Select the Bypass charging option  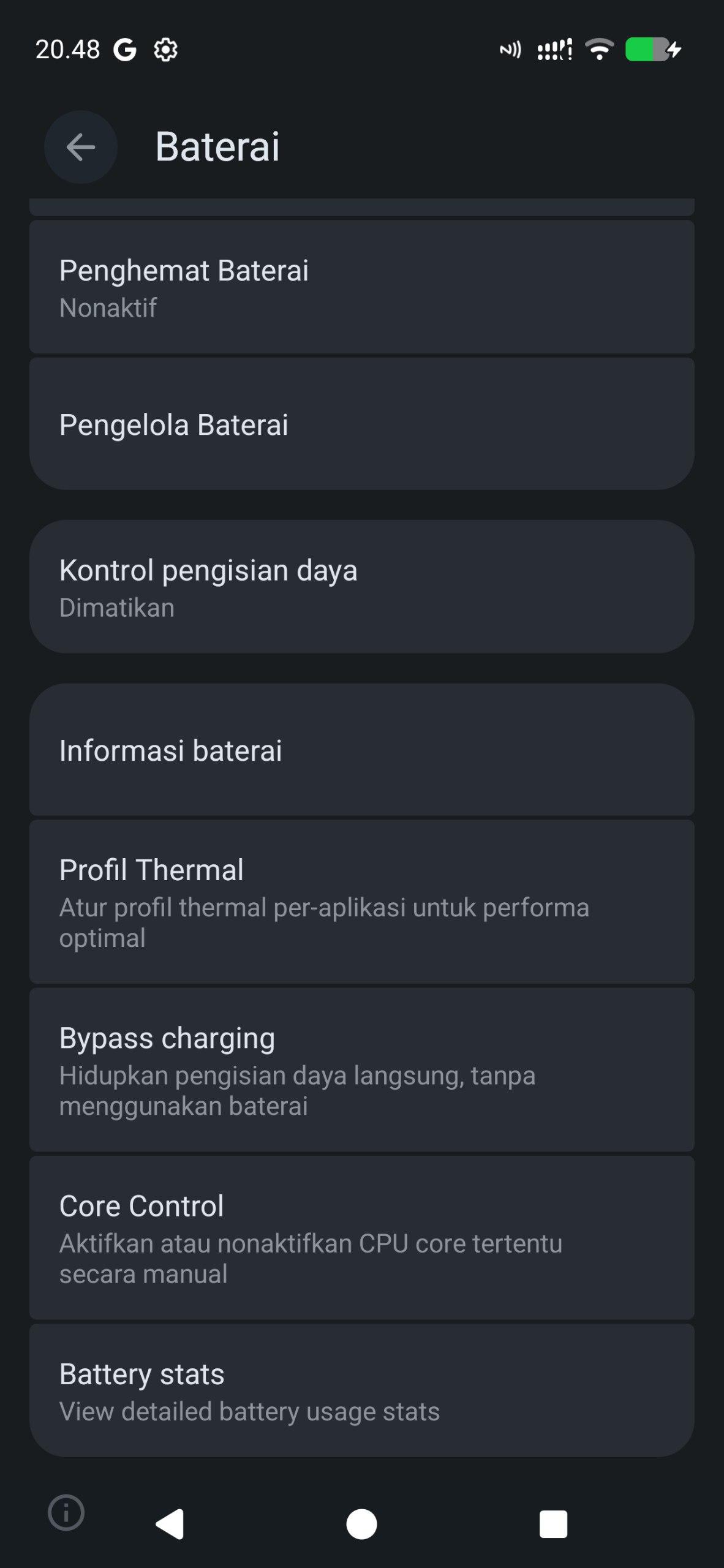coord(361,1070)
